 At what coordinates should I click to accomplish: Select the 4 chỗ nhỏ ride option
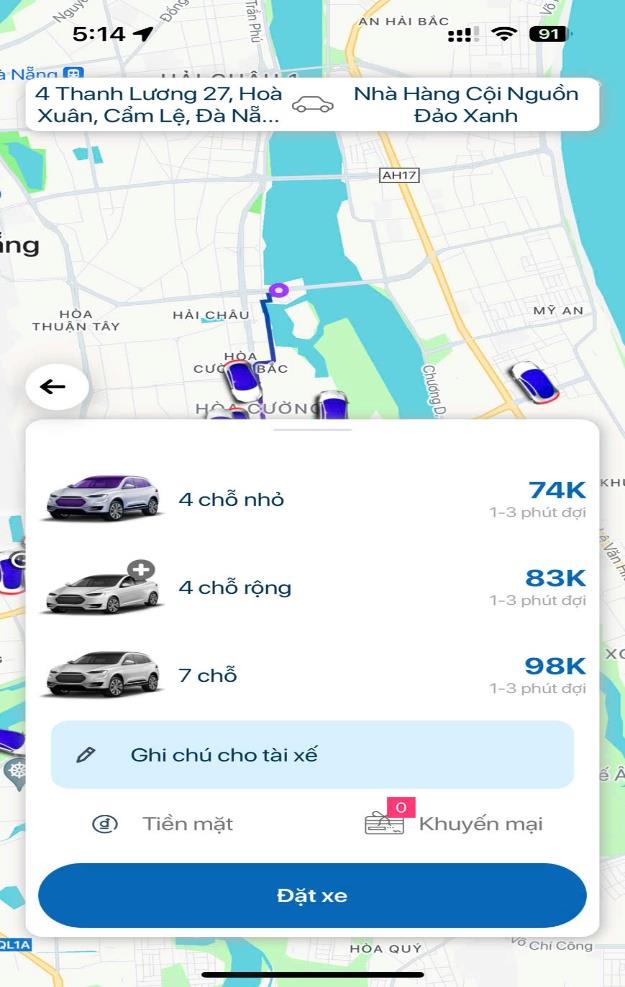[x=312, y=499]
